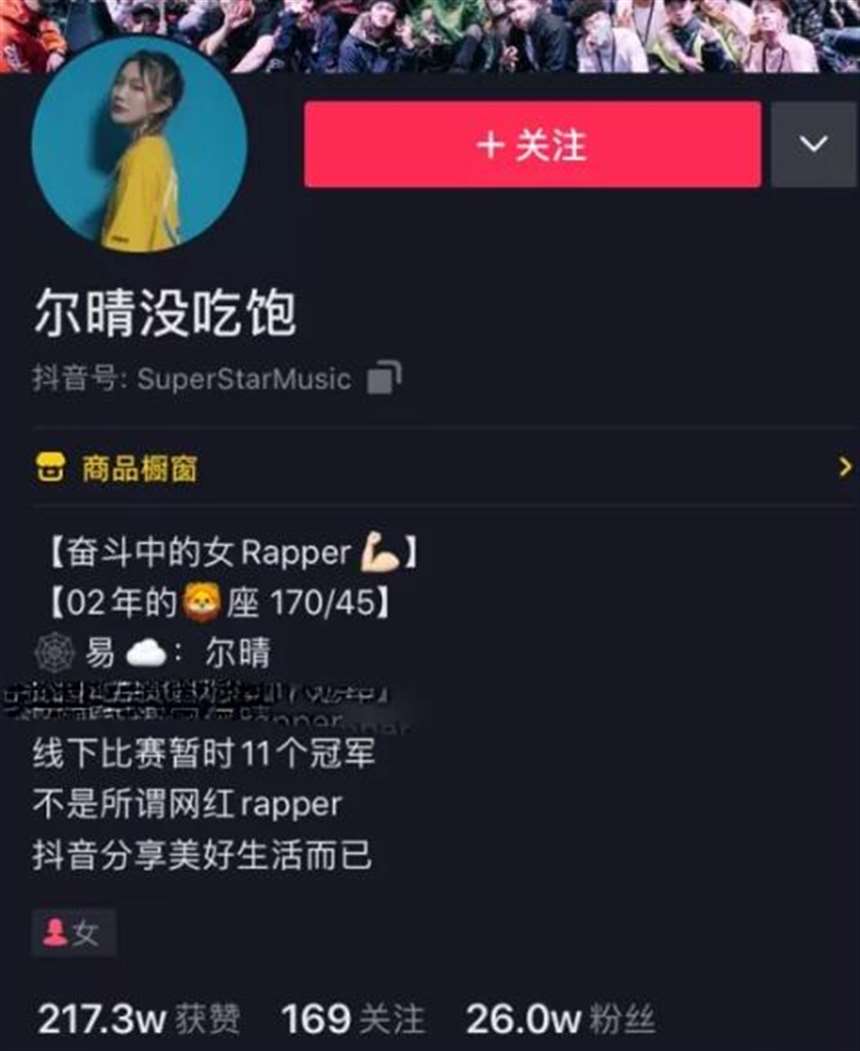
Task: Tap the +关注 follow button
Action: [530, 144]
